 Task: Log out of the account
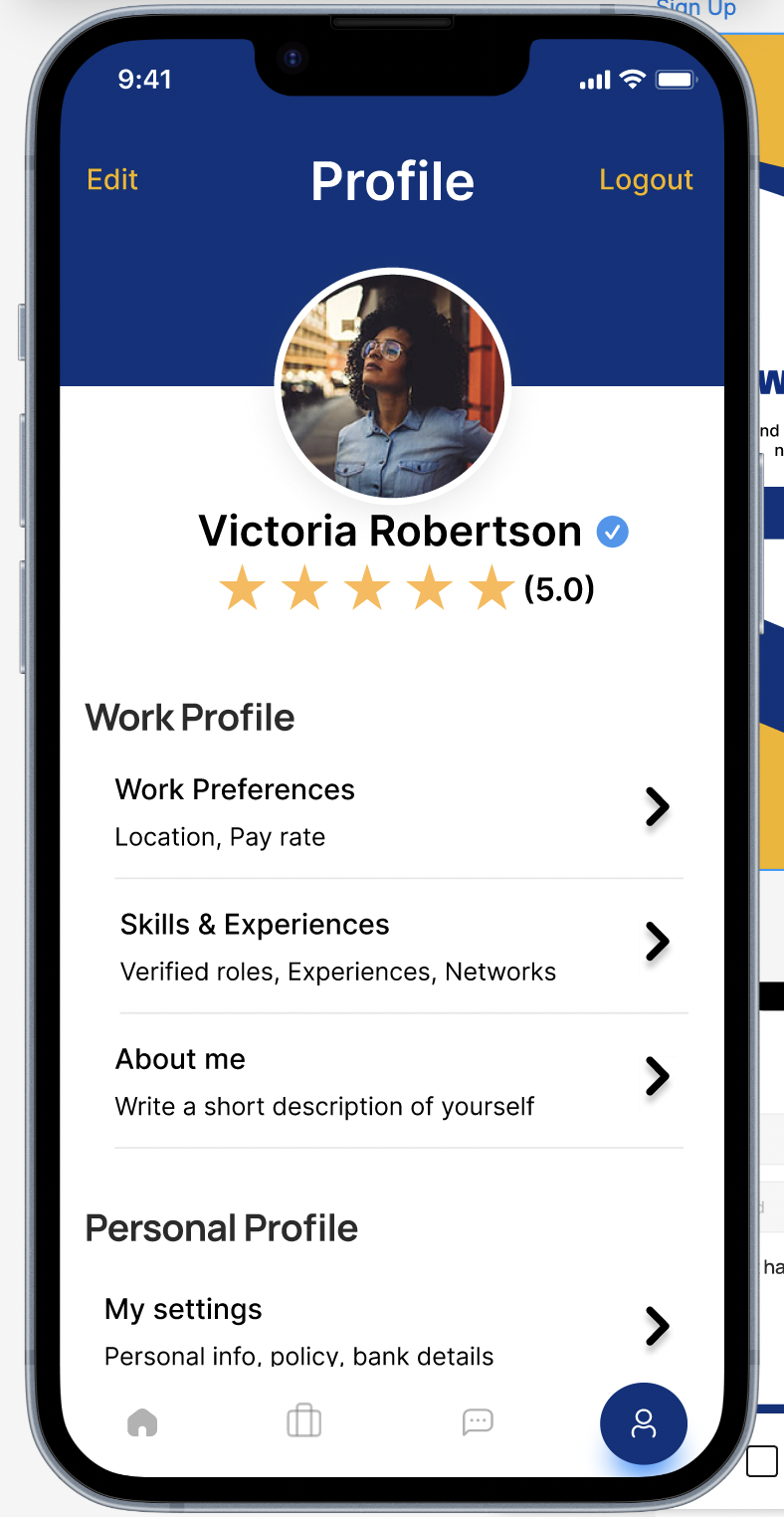[x=646, y=180]
